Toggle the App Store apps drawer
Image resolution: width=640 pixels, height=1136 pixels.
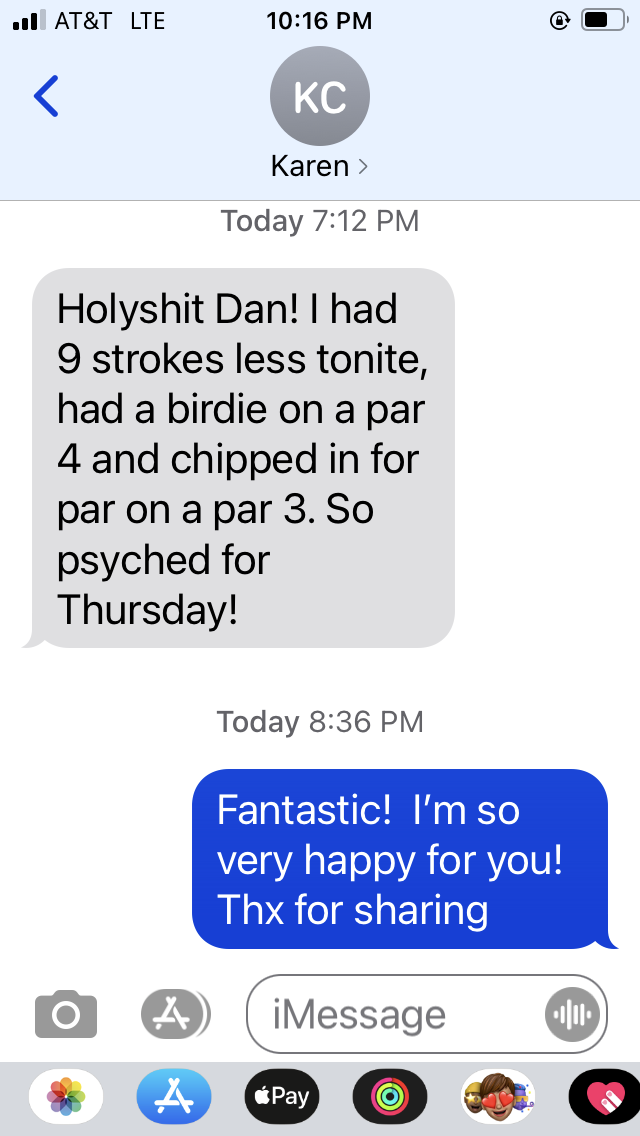pos(174,1015)
